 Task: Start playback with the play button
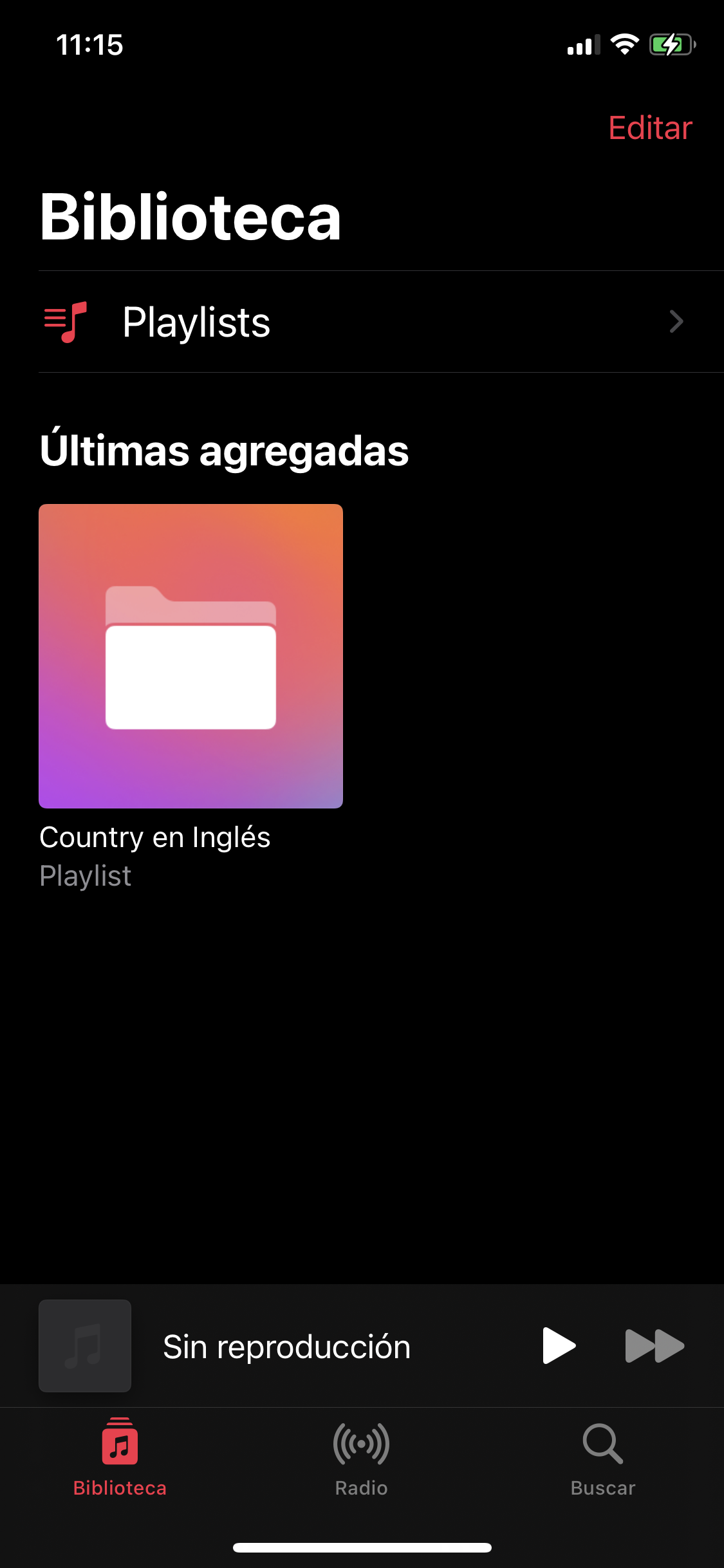coord(558,1345)
